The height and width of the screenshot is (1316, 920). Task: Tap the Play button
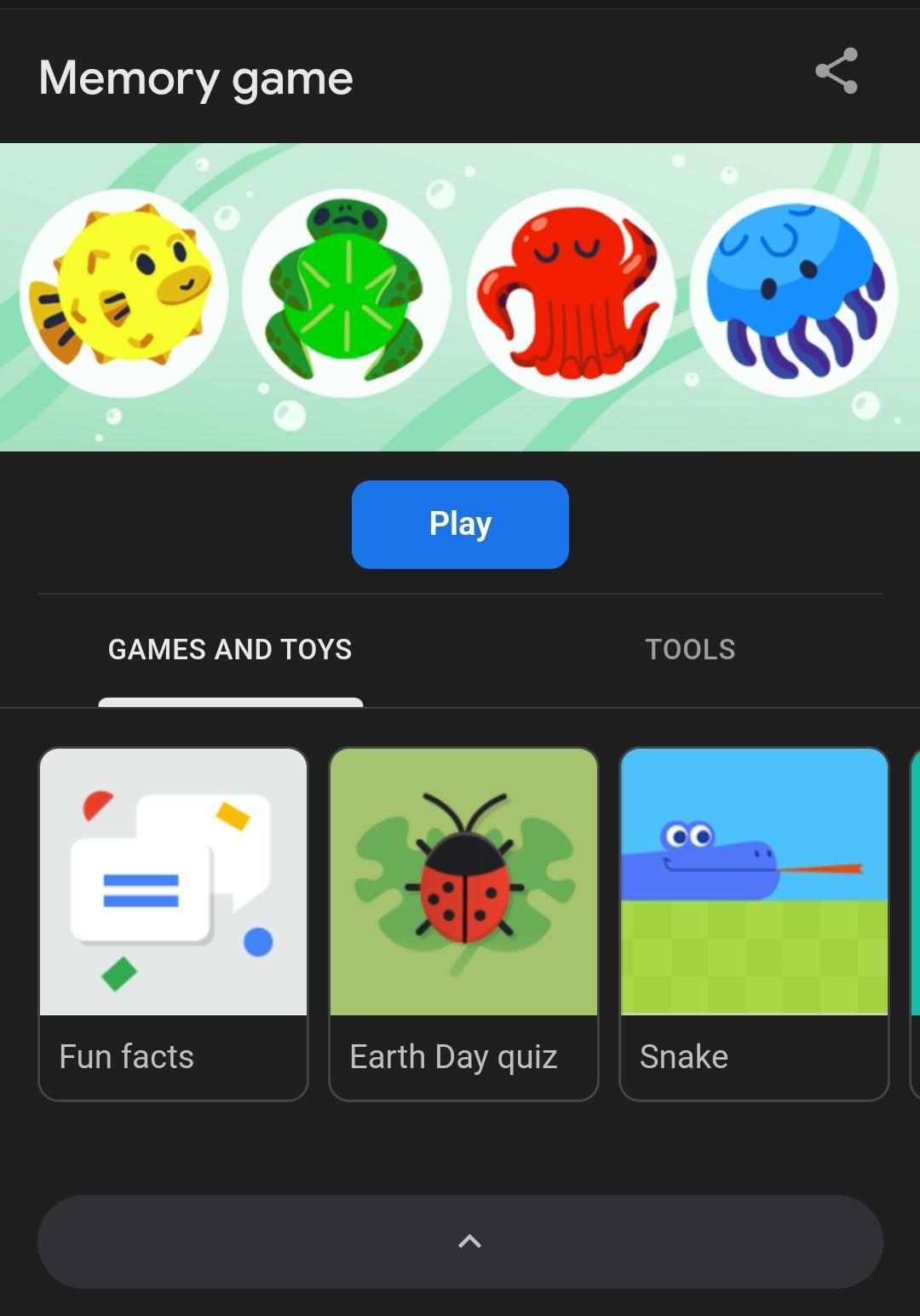[x=460, y=524]
